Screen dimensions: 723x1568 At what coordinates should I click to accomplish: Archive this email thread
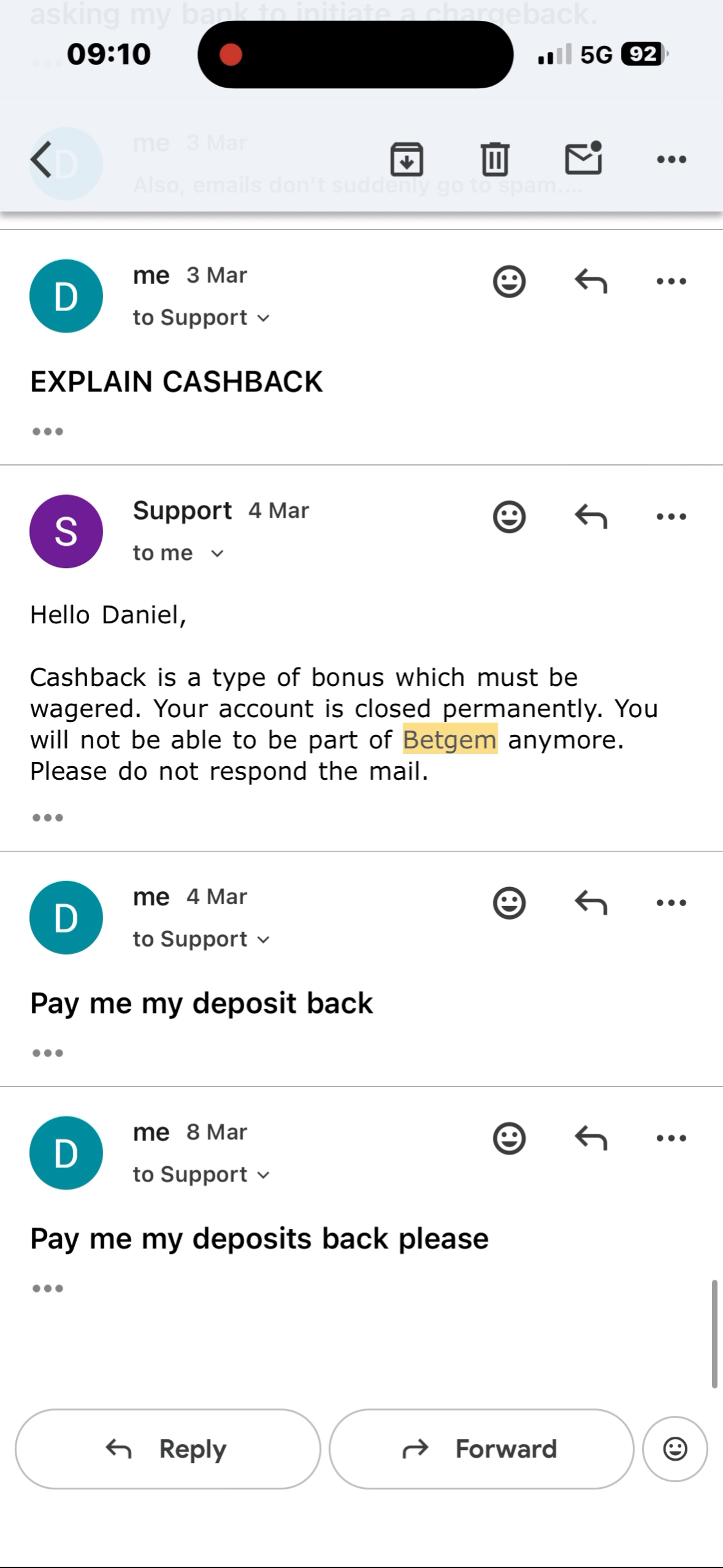tap(407, 160)
